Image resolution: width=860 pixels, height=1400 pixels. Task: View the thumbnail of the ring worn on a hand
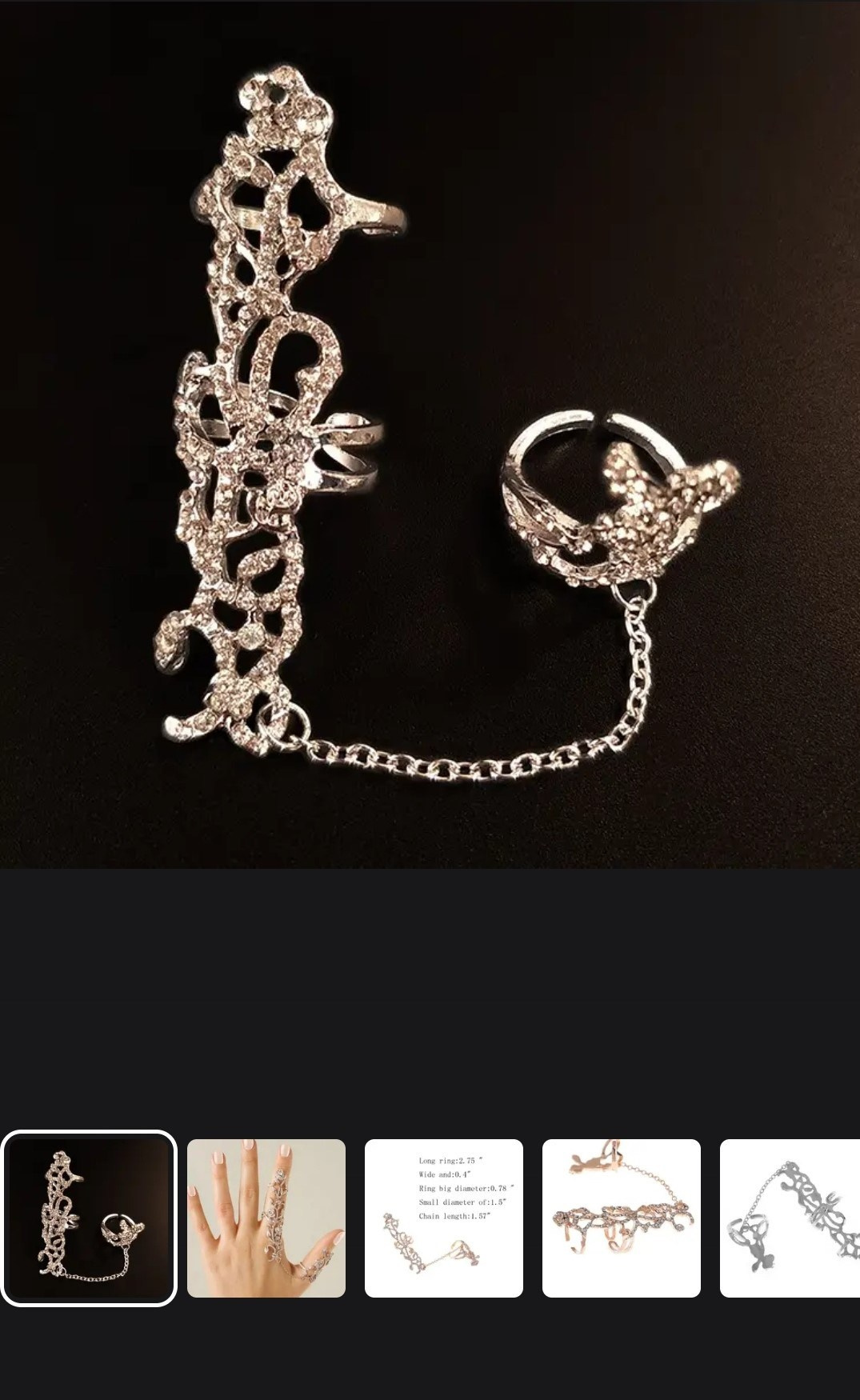click(x=266, y=1218)
